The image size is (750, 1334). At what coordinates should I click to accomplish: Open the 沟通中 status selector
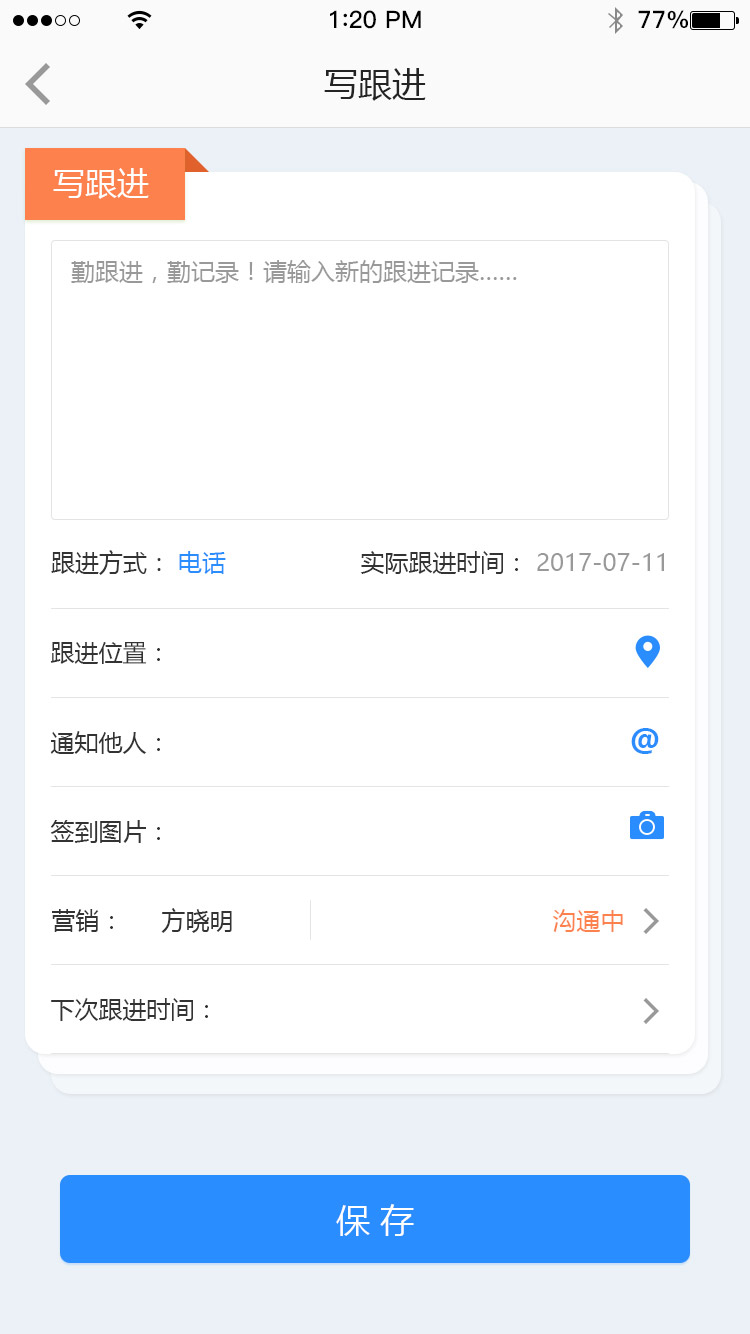pyautogui.click(x=605, y=921)
